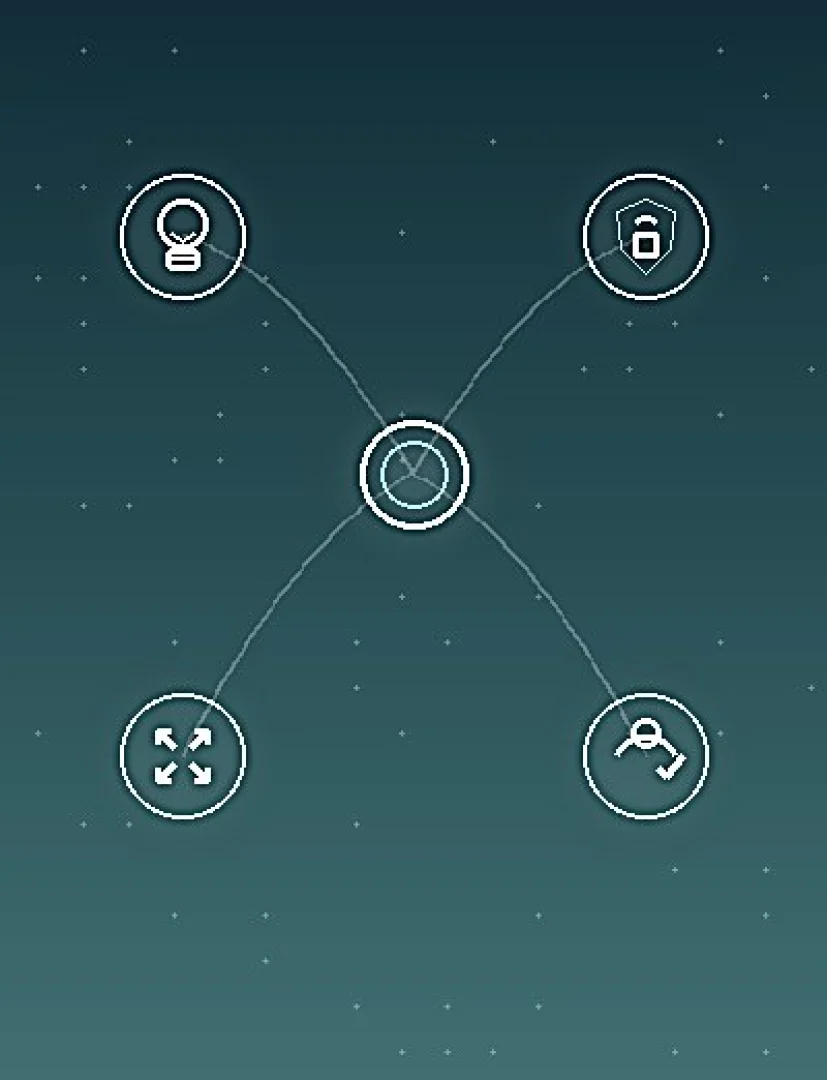Image resolution: width=827 pixels, height=1080 pixels.
Task: Open the user checkmark icon
Action: point(646,756)
